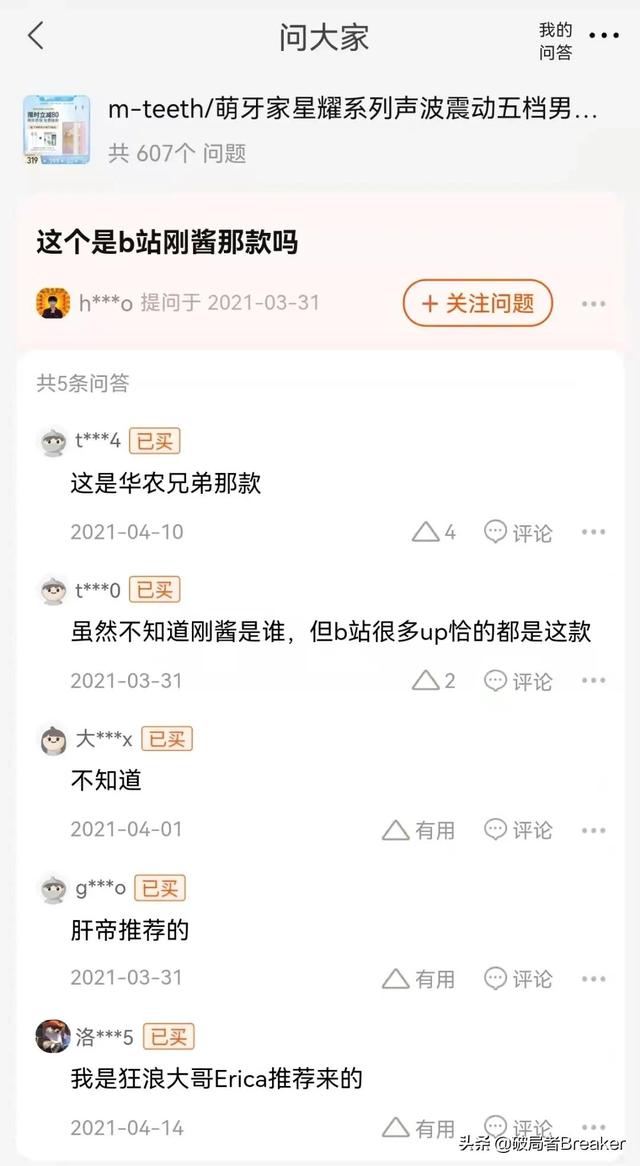Comment on the 不知道 answer
The image size is (640, 1166).
(518, 830)
